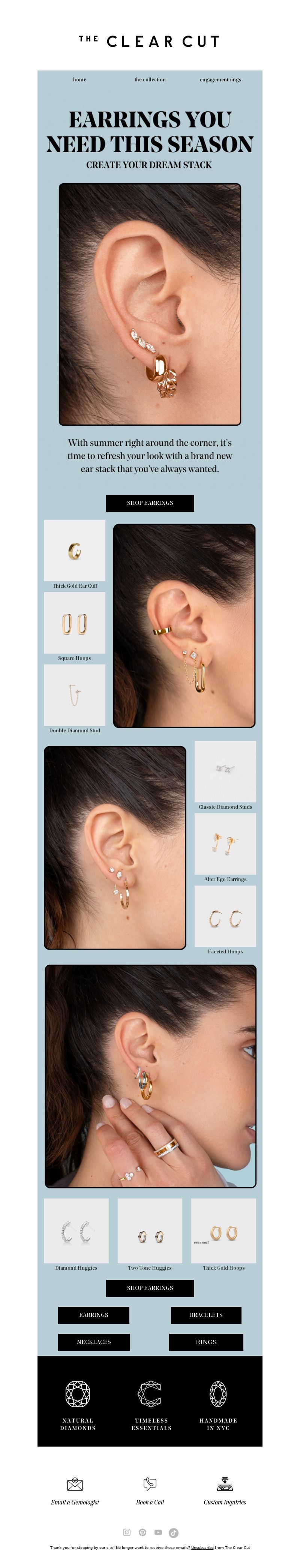300x1568 pixels.
Task: Open the collection link
Action: click(150, 79)
